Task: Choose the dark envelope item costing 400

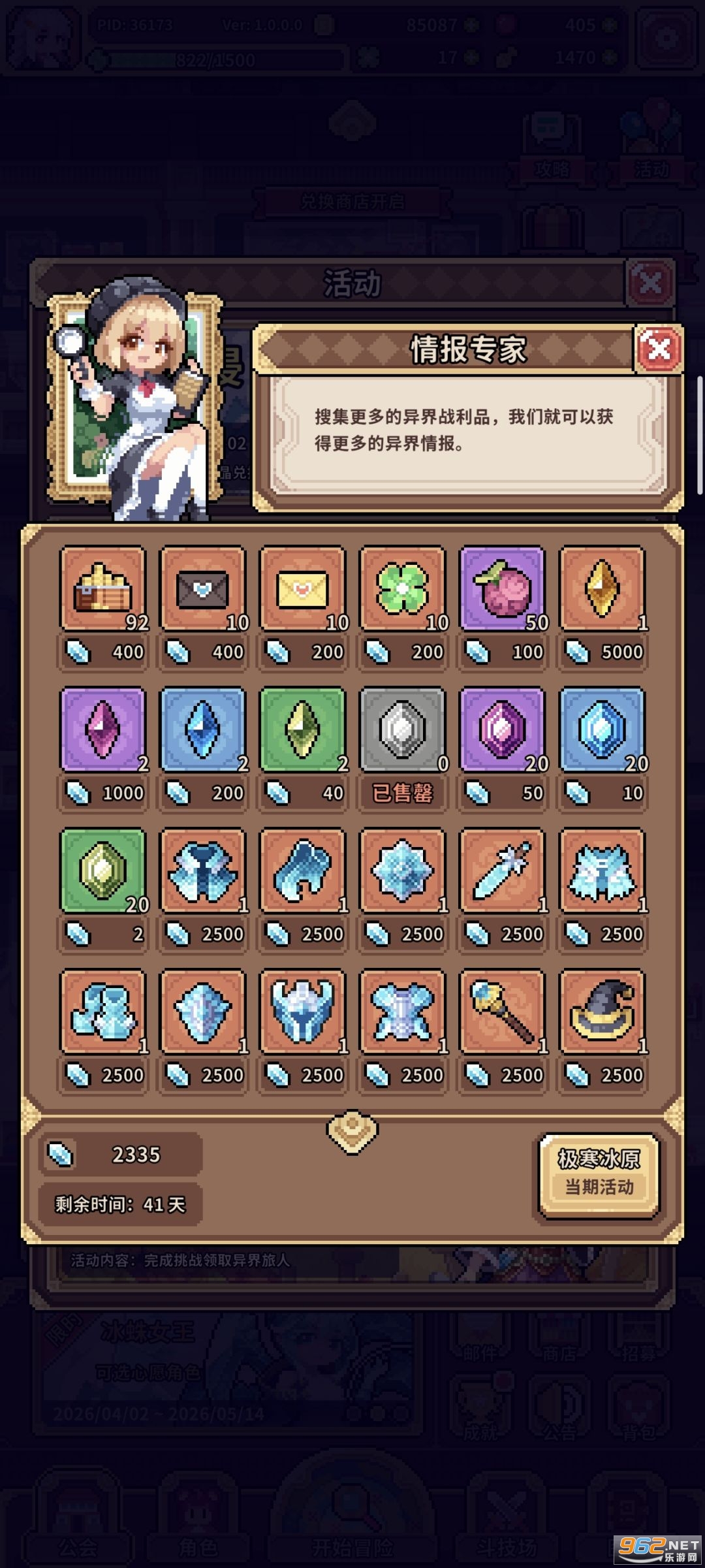Action: pos(203,588)
